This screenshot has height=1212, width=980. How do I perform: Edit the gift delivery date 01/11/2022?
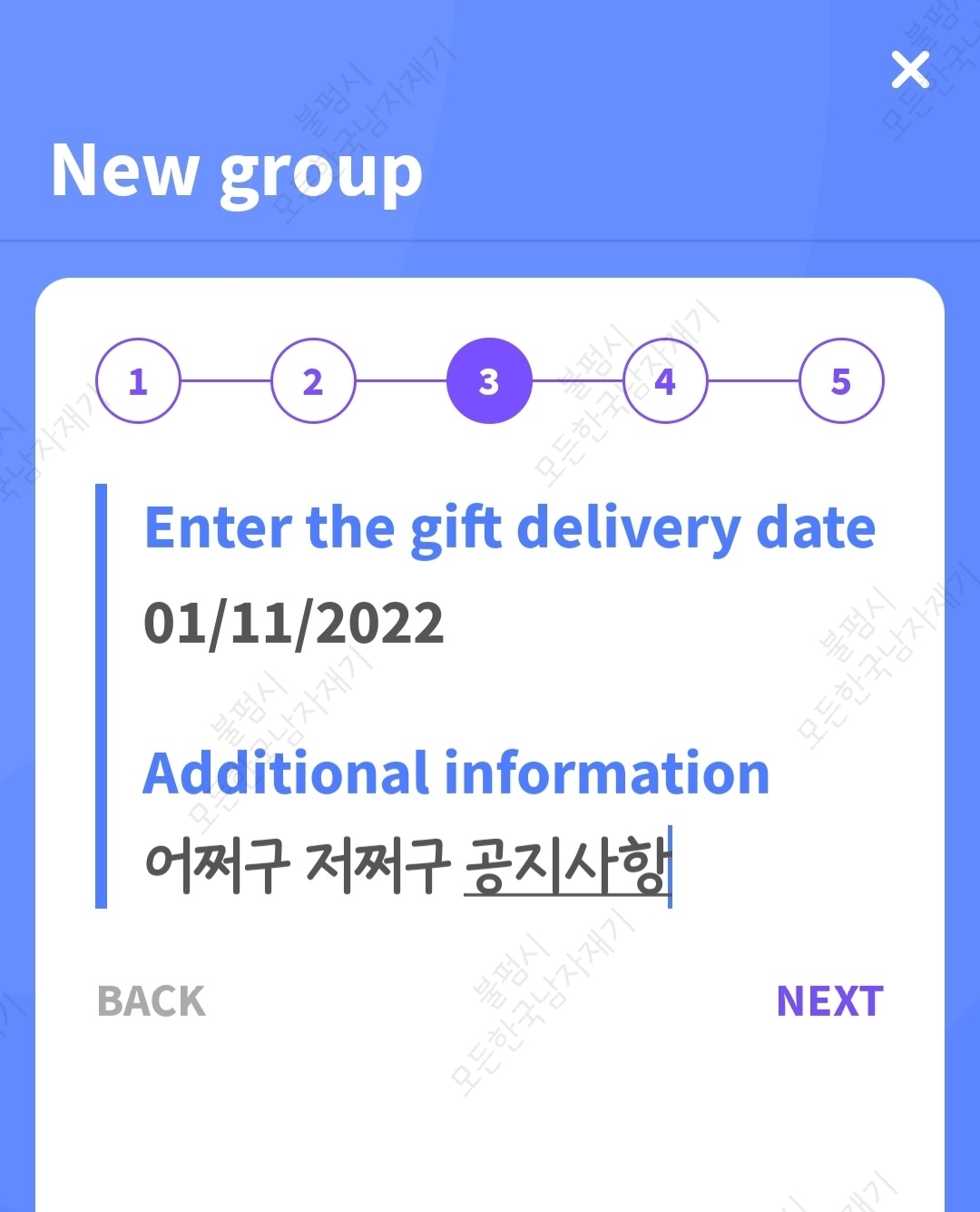(294, 624)
